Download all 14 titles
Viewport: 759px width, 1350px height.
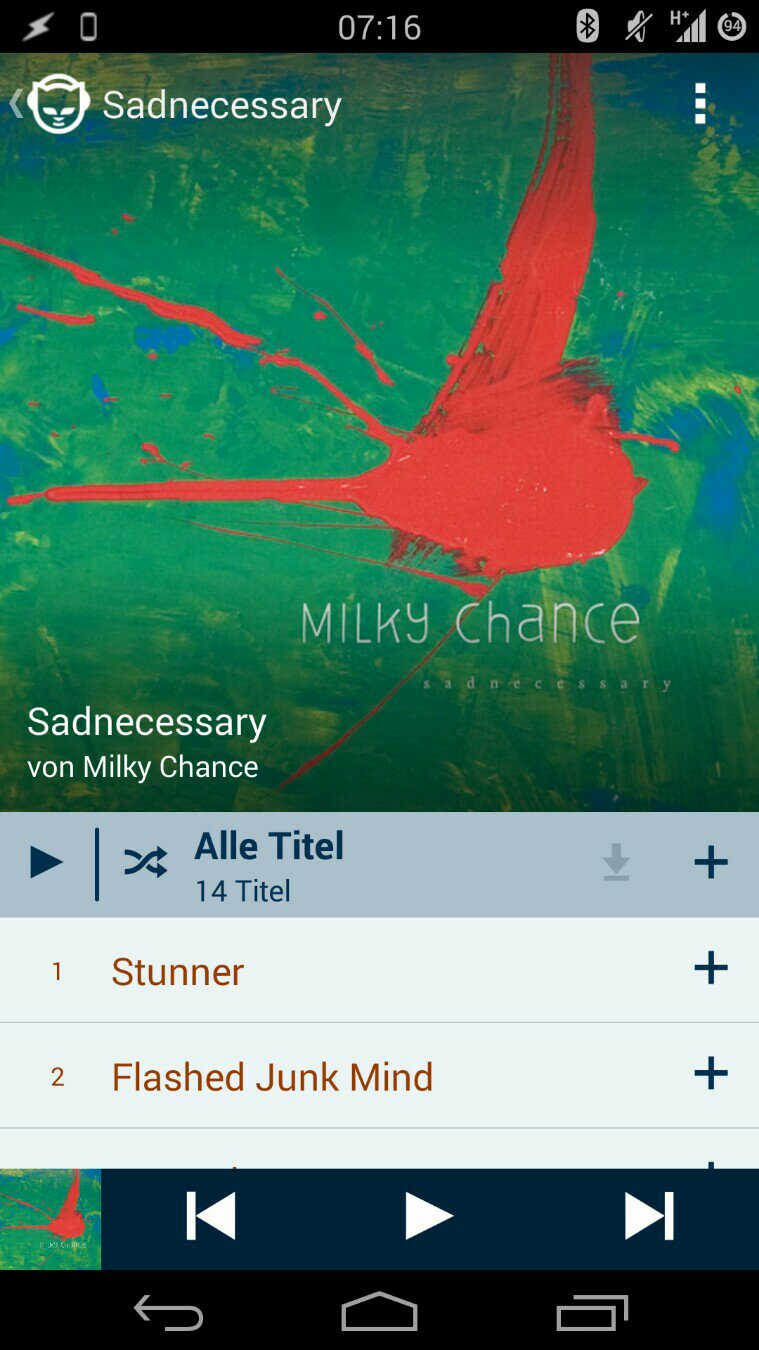pos(616,862)
